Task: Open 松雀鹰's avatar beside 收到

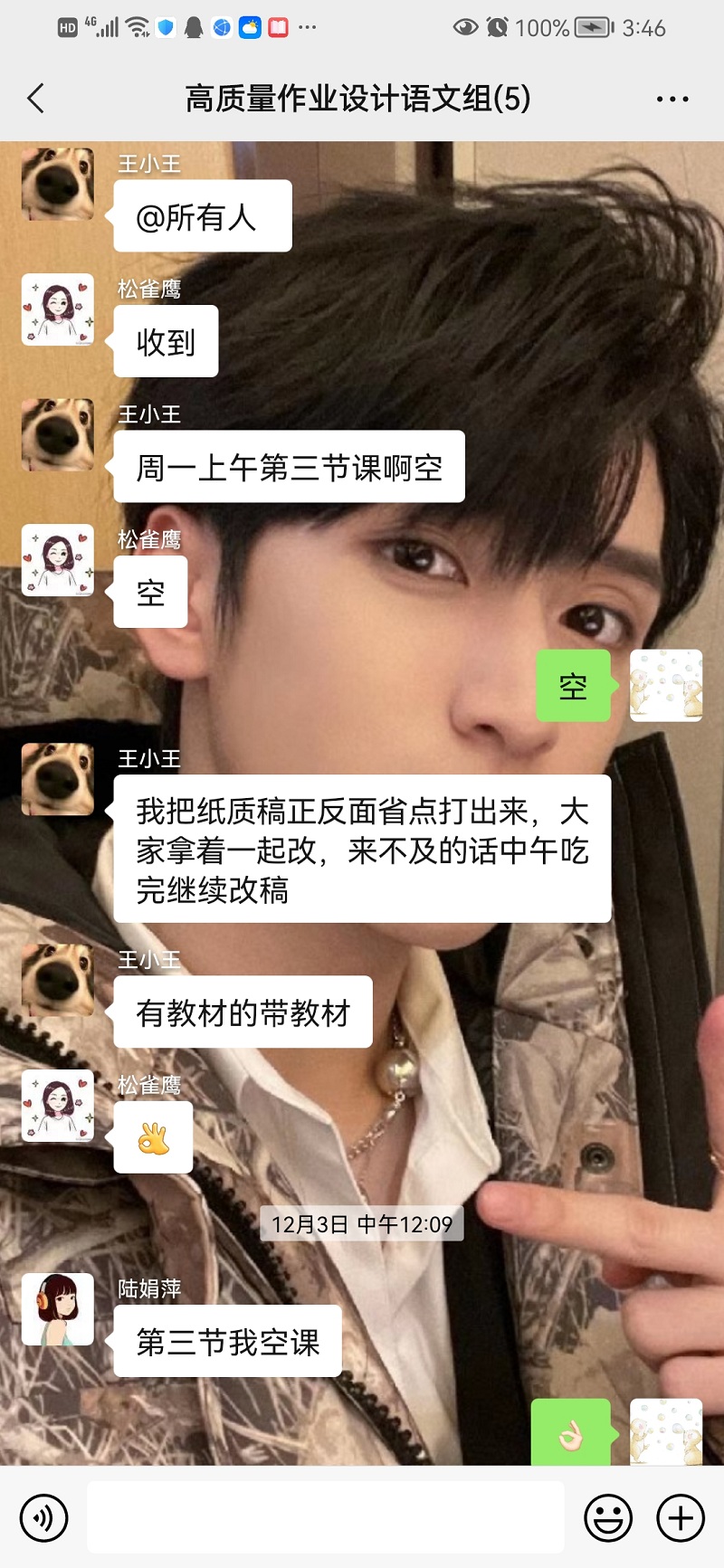Action: [x=58, y=309]
